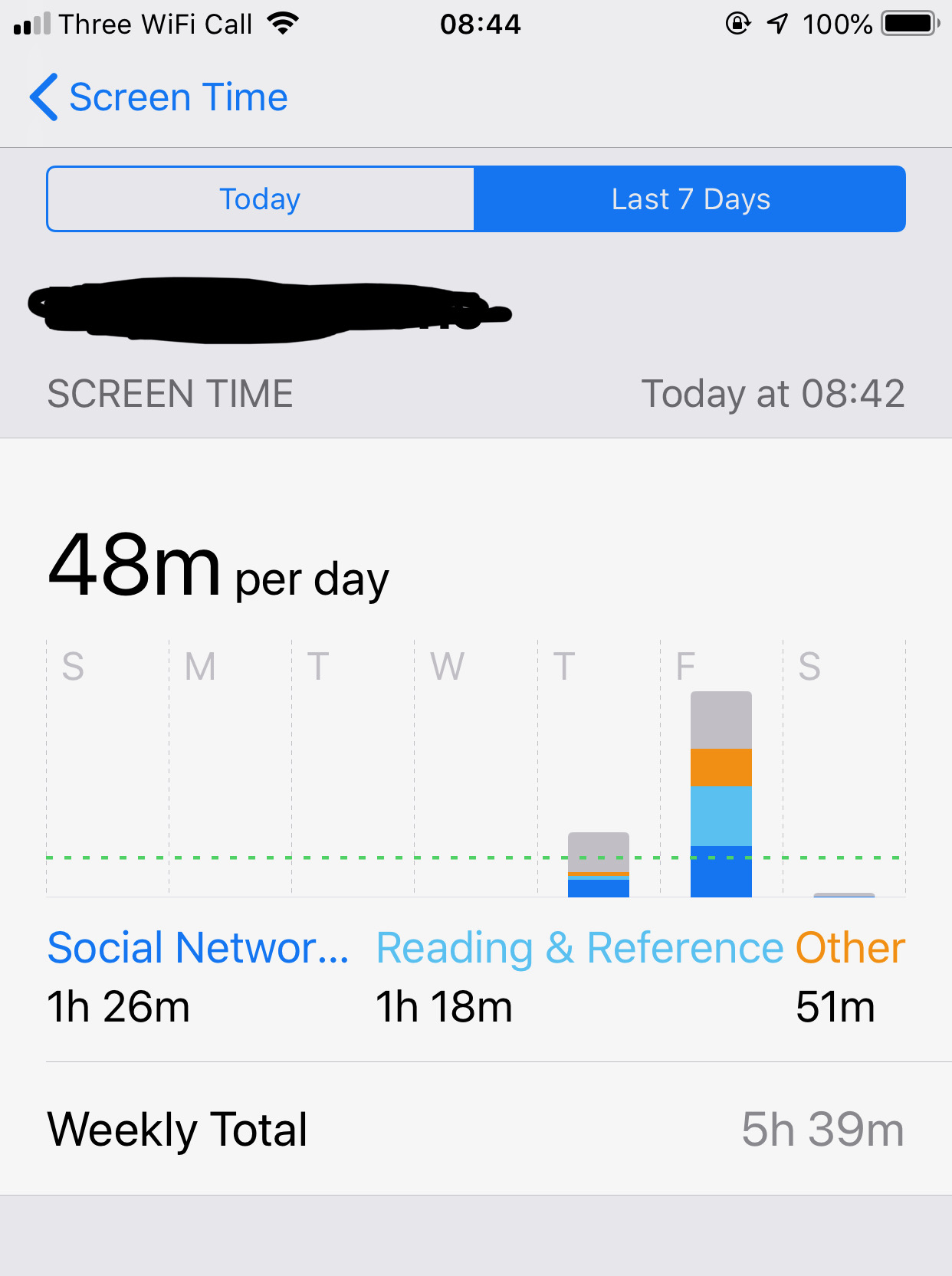Screen dimensions: 952x1276
Task: Select the Last 7 Days tab
Action: pyautogui.click(x=690, y=199)
